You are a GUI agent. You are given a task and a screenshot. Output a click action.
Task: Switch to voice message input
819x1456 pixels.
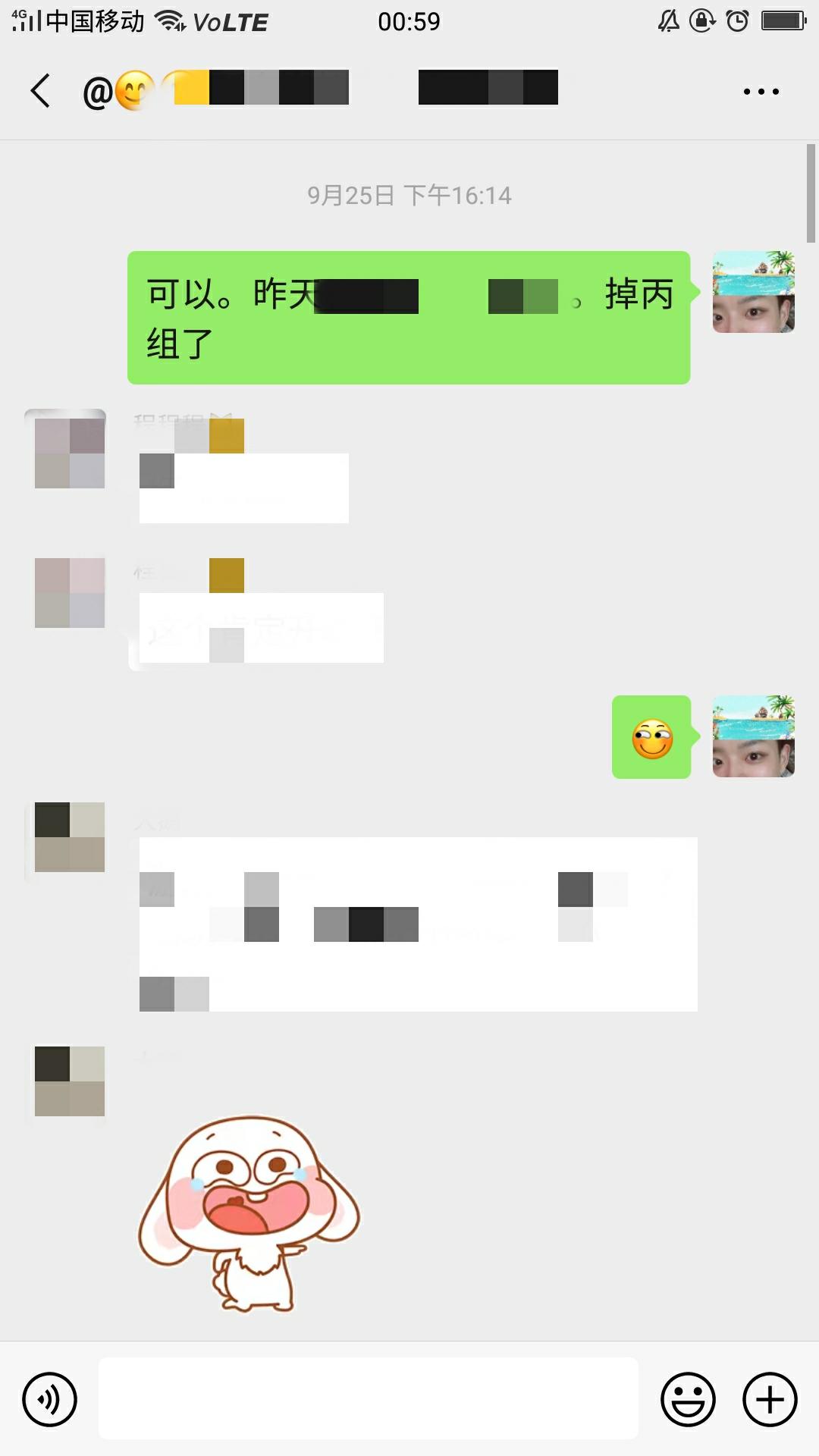tap(50, 1399)
